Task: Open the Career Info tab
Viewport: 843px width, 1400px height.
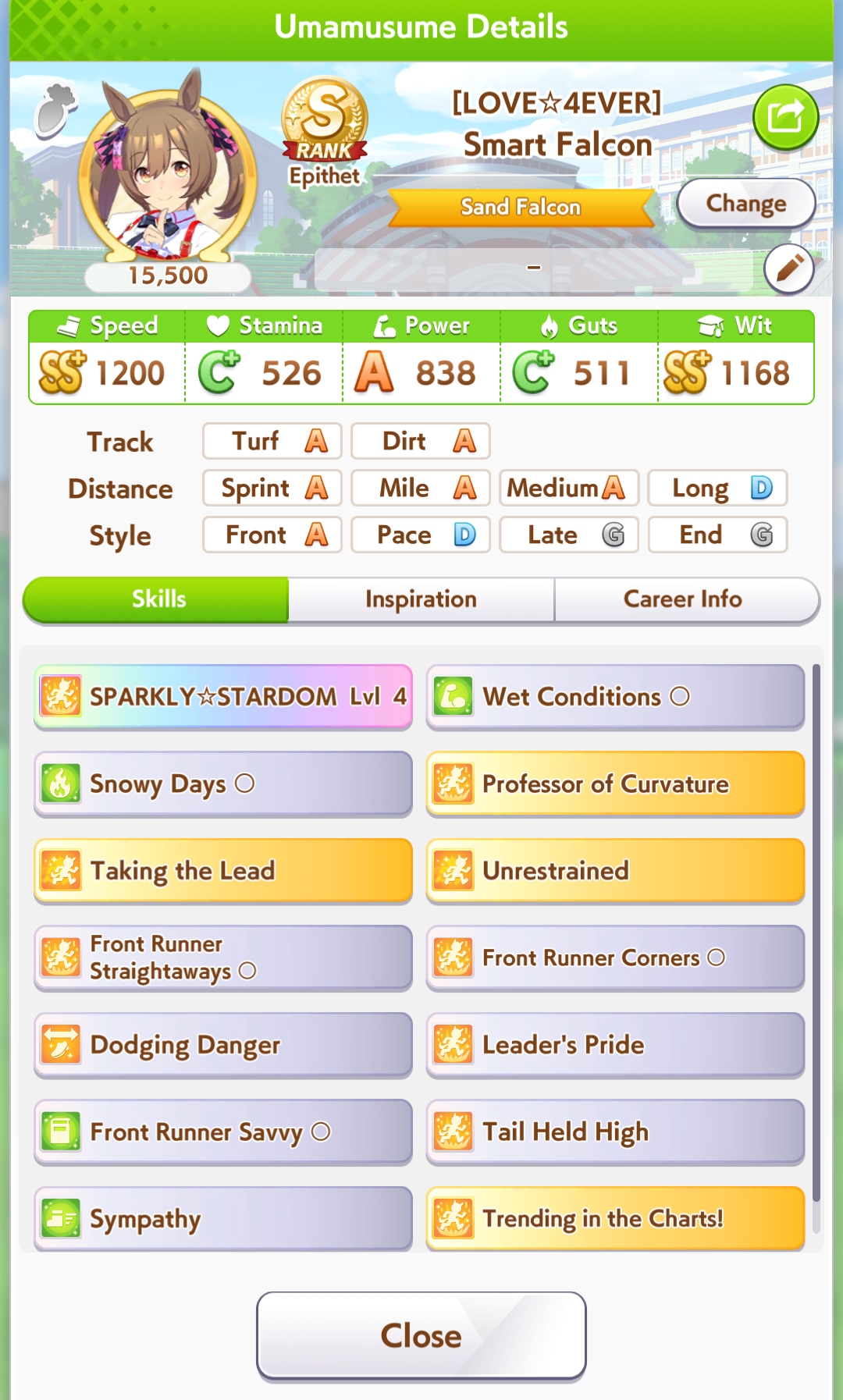Action: tap(683, 599)
